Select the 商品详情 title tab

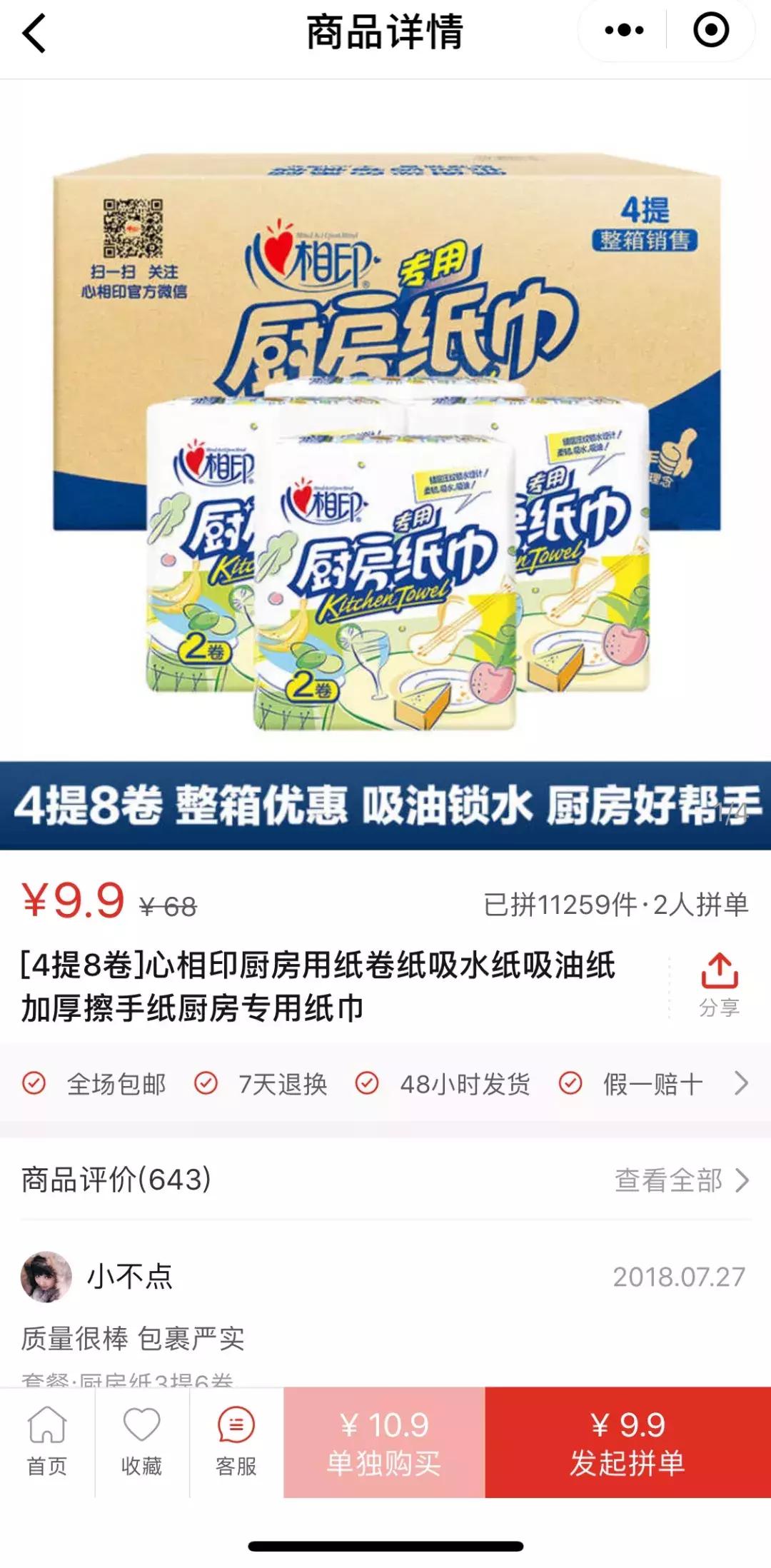click(385, 34)
